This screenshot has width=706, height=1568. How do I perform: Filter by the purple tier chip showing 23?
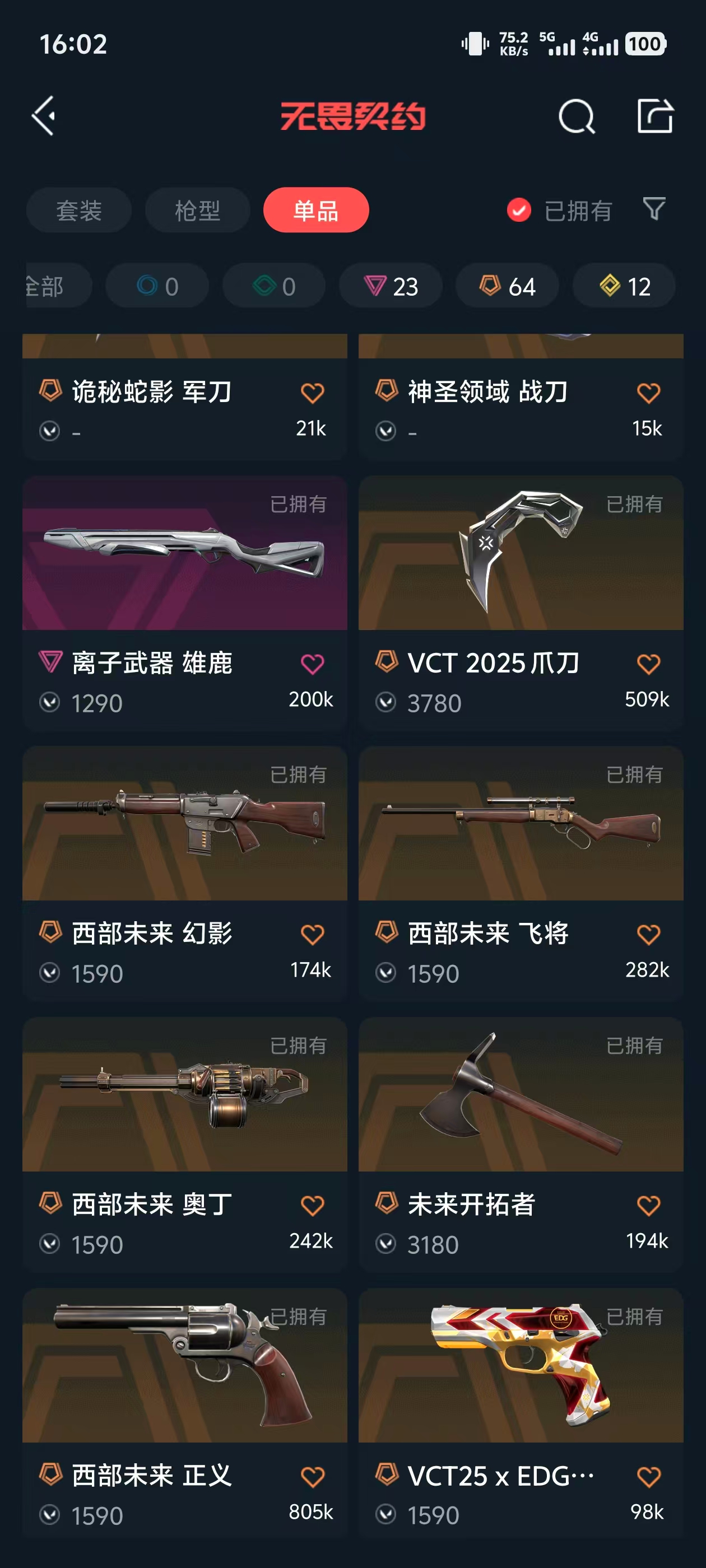(x=391, y=286)
